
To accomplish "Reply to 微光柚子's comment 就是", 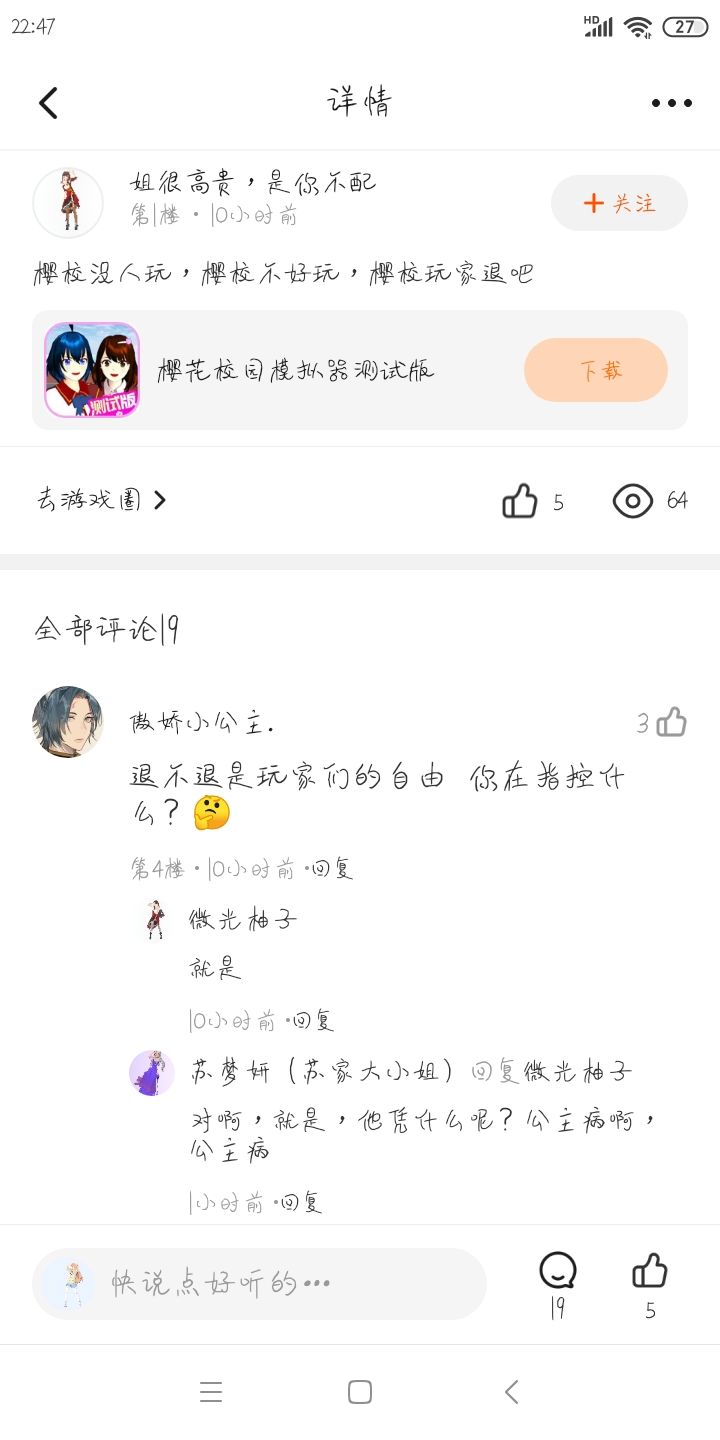I will (313, 1021).
